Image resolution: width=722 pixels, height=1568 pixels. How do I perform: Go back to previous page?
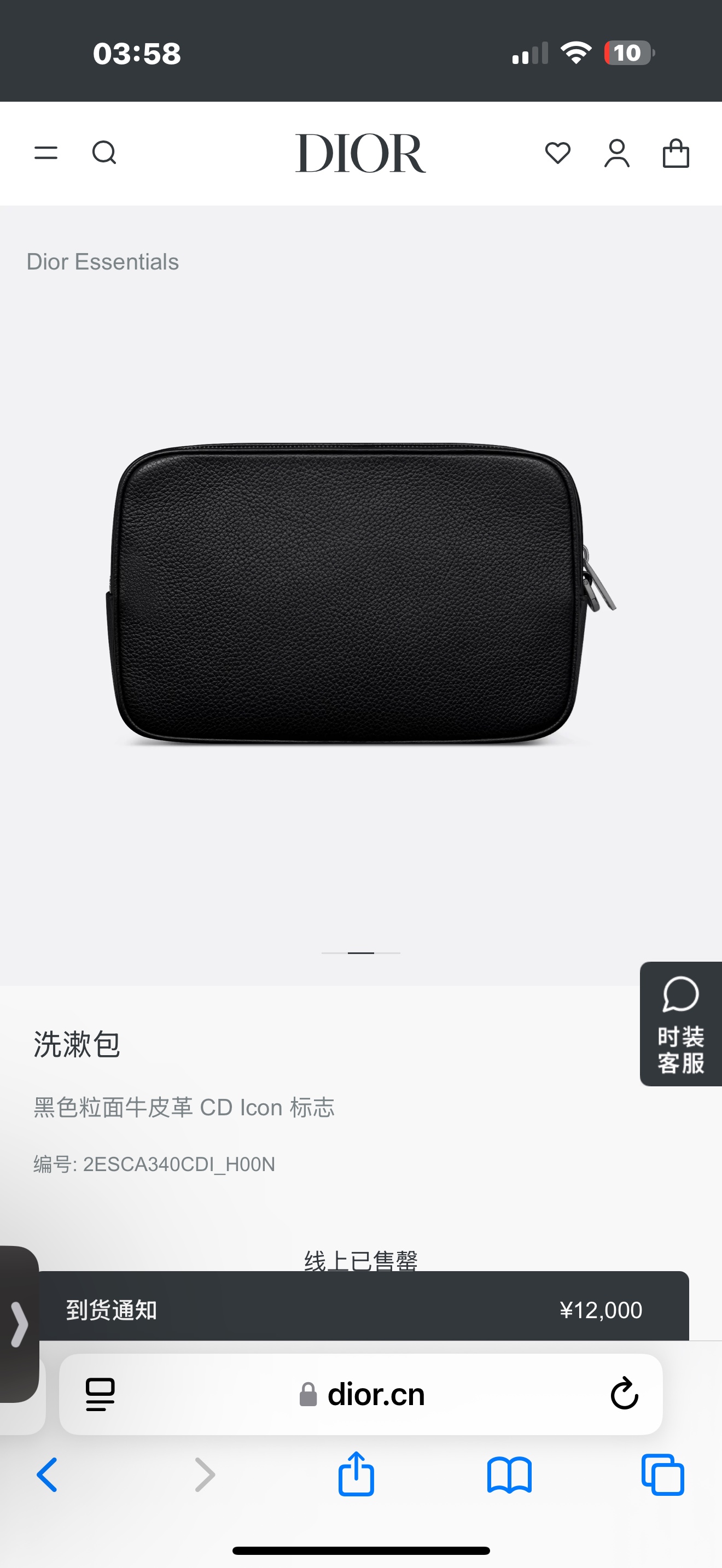pyautogui.click(x=48, y=1475)
